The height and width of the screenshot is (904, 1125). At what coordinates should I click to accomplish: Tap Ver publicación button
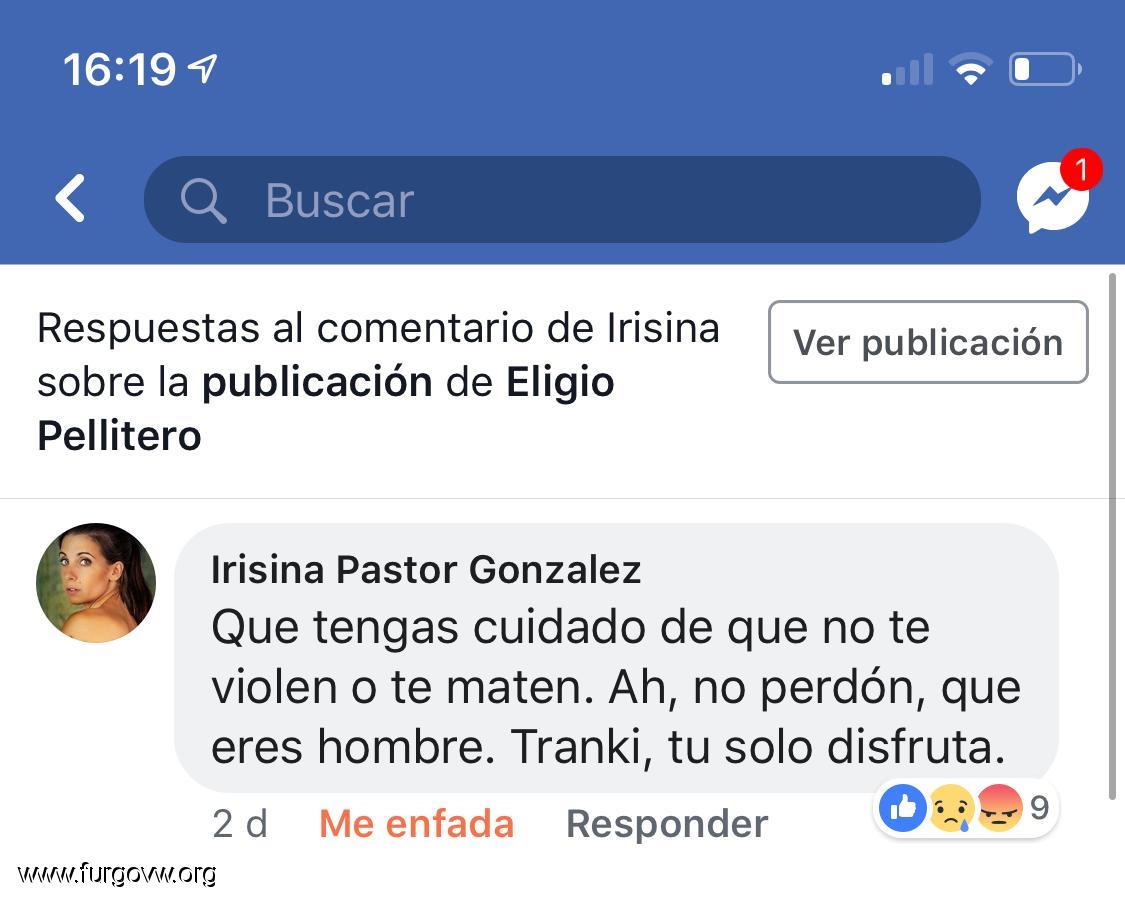coord(927,342)
